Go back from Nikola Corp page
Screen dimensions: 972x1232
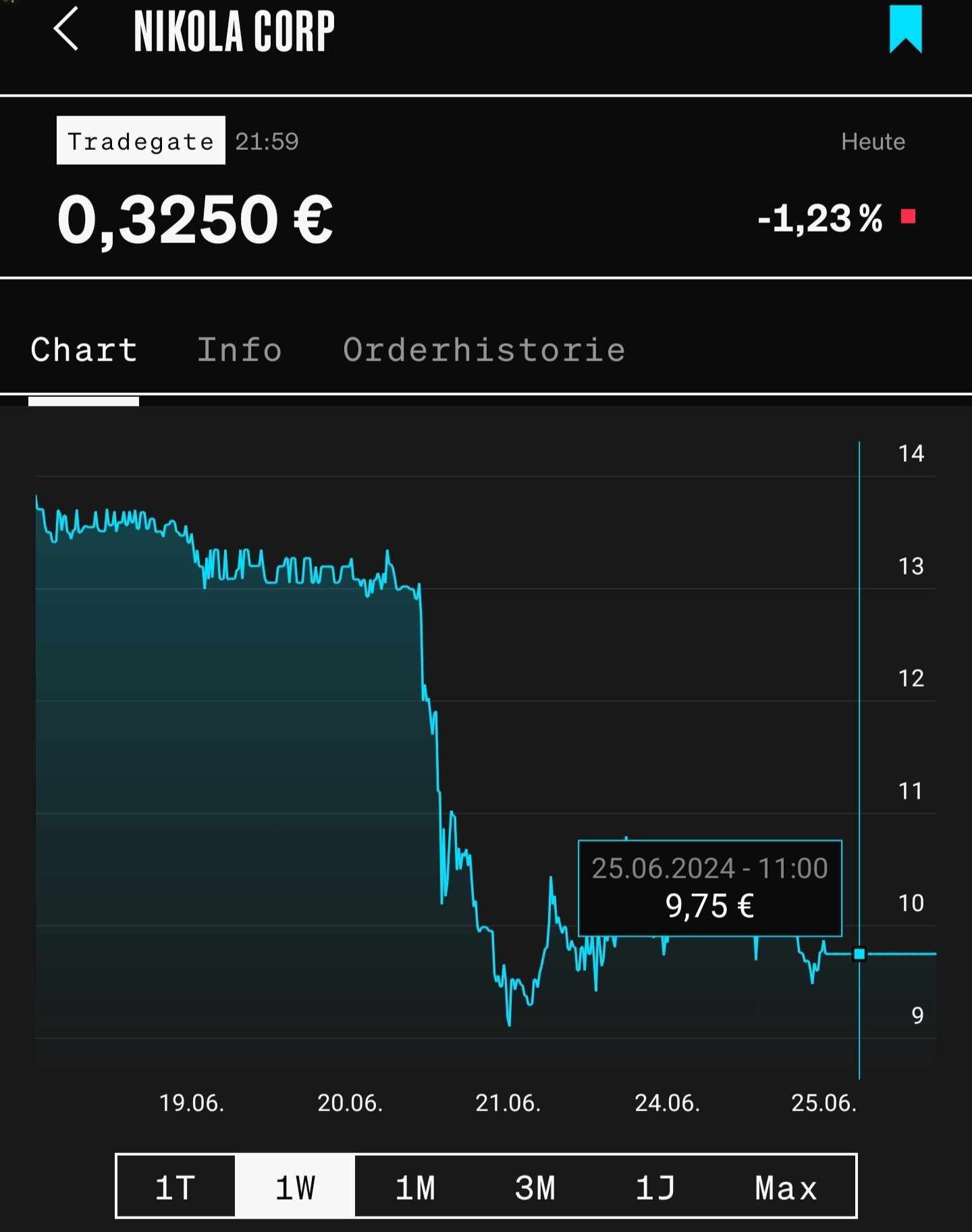point(66,30)
